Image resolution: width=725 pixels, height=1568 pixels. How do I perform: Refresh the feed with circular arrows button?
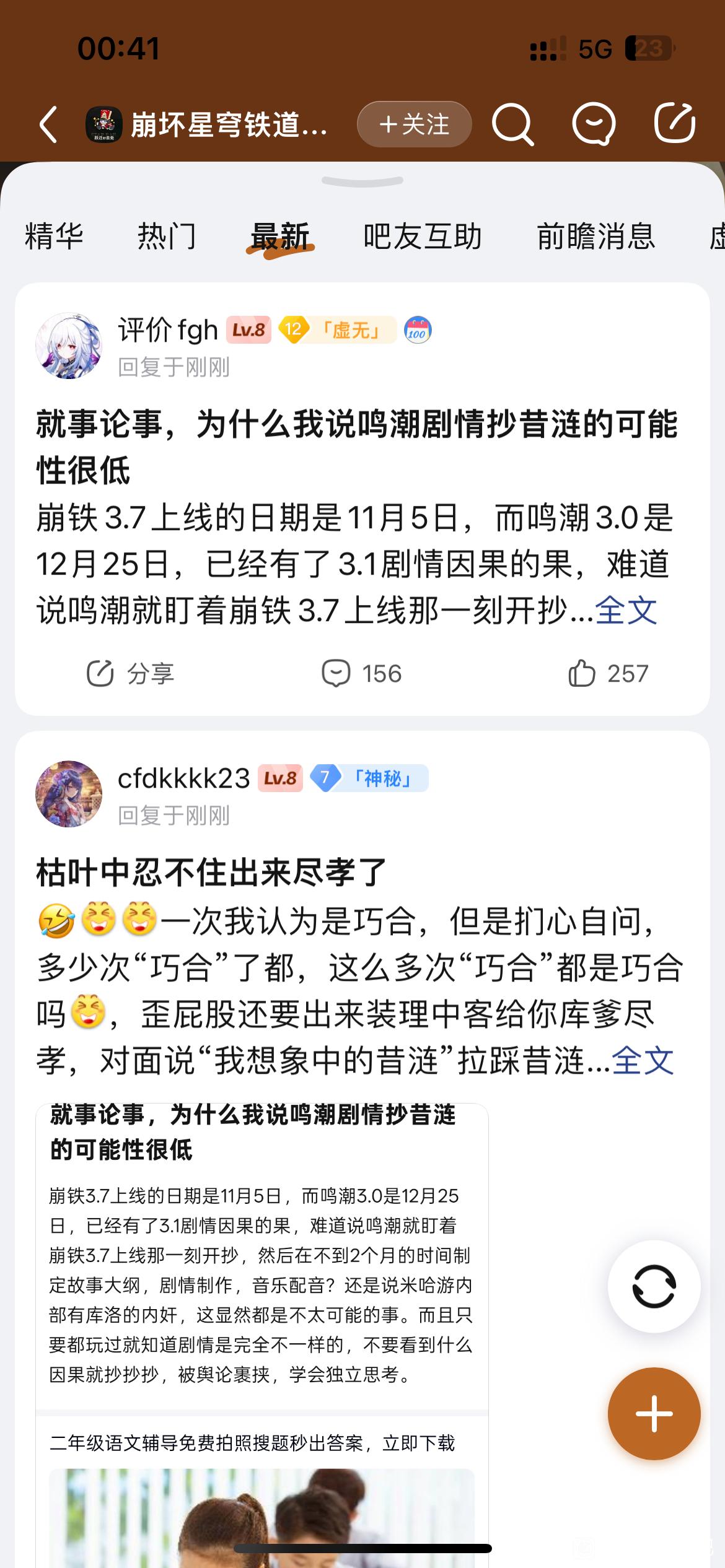click(654, 1286)
